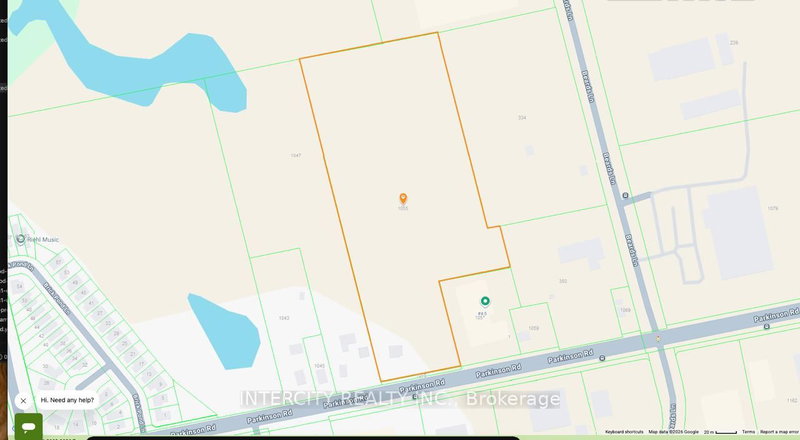This screenshot has height=440, width=800.
Task: Report a map error
Action: tap(779, 432)
